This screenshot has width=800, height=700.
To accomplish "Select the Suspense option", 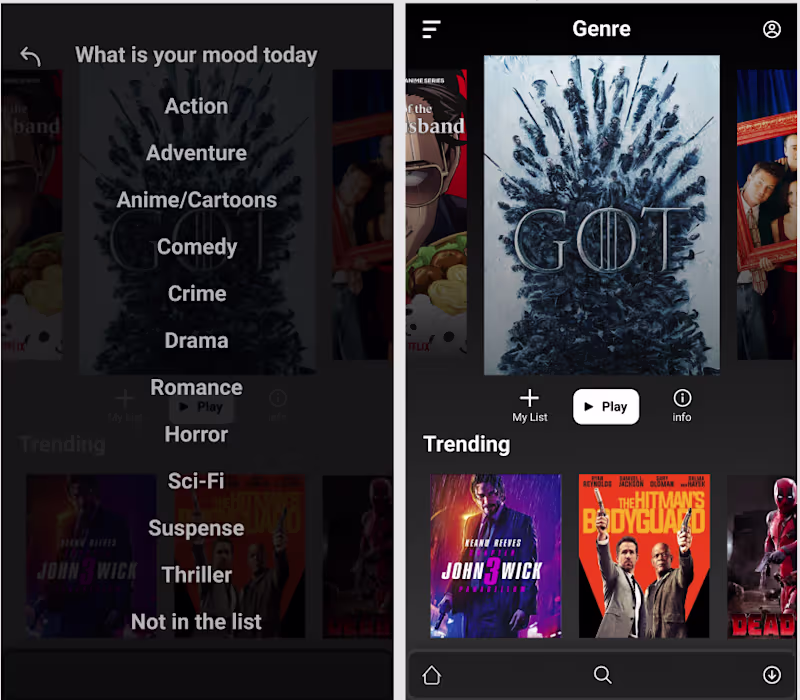I will point(196,528).
